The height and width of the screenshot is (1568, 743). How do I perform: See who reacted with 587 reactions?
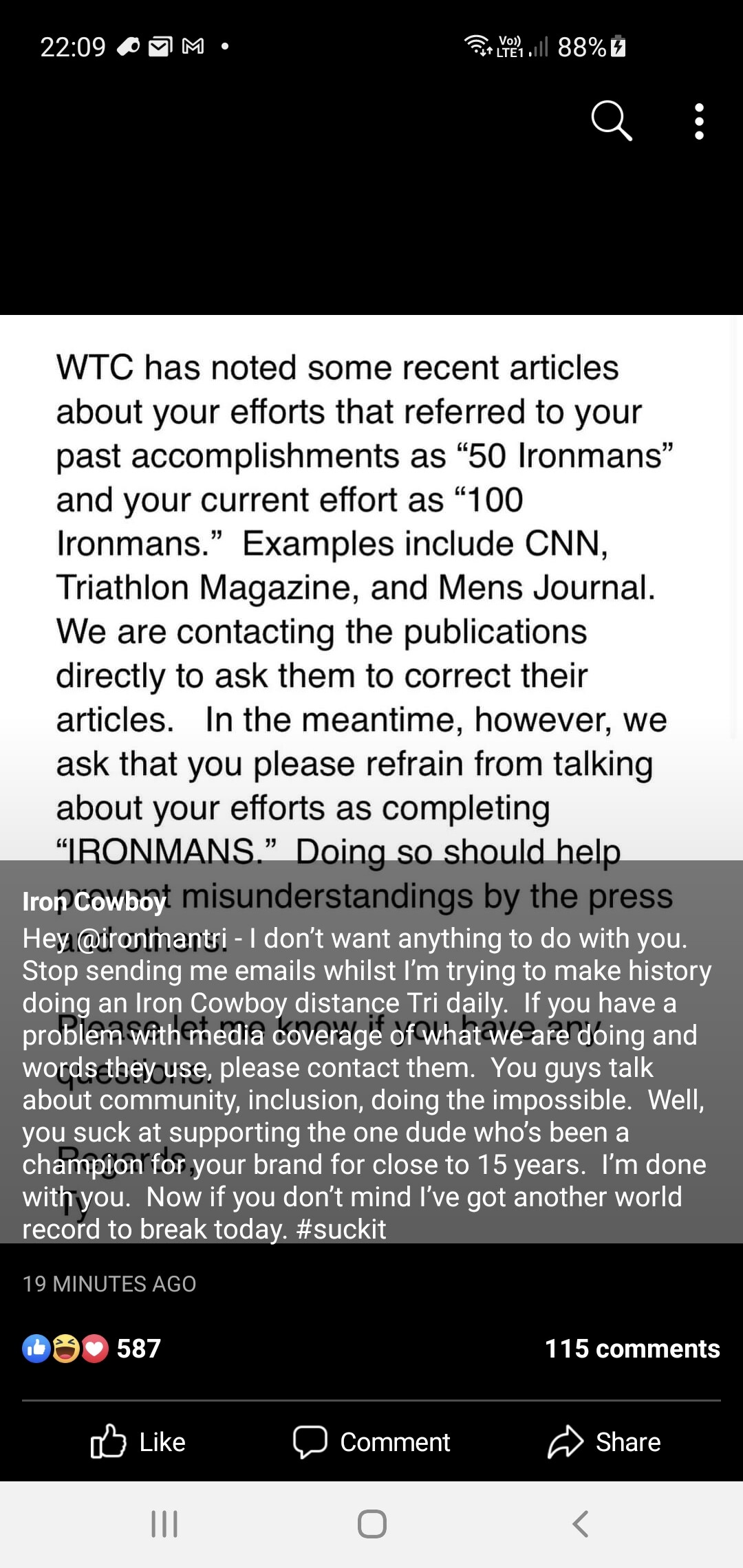92,1349
